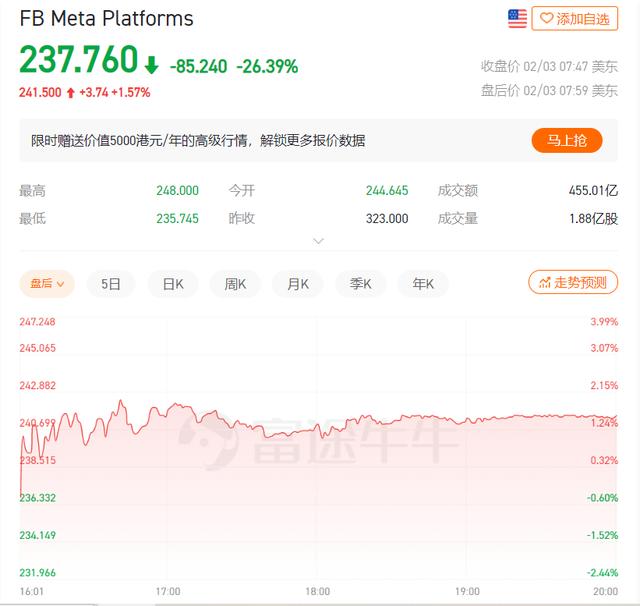This screenshot has width=640, height=606.
Task: Tap the 马上抢 promotion button
Action: (566, 140)
